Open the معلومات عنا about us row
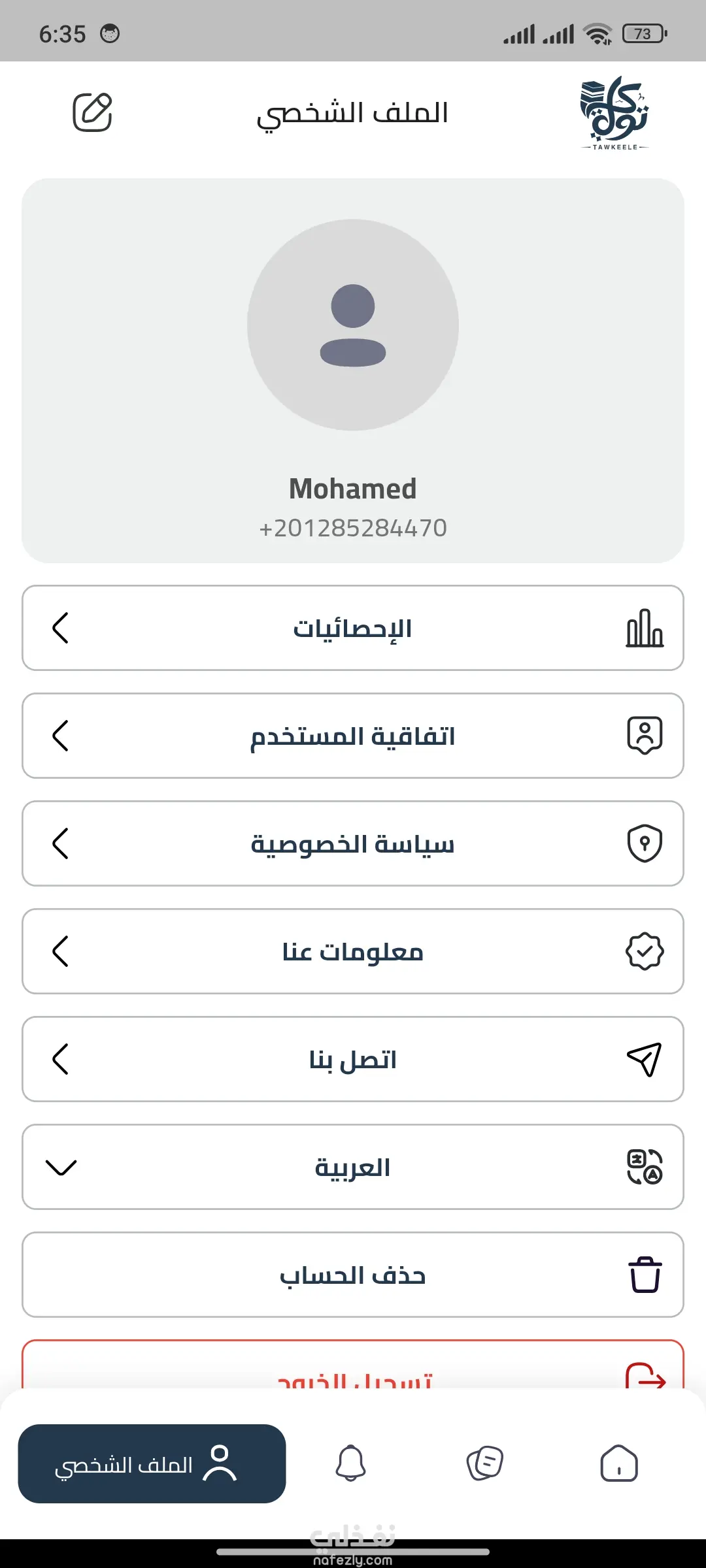This screenshot has height=1568, width=706. pyautogui.click(x=353, y=951)
